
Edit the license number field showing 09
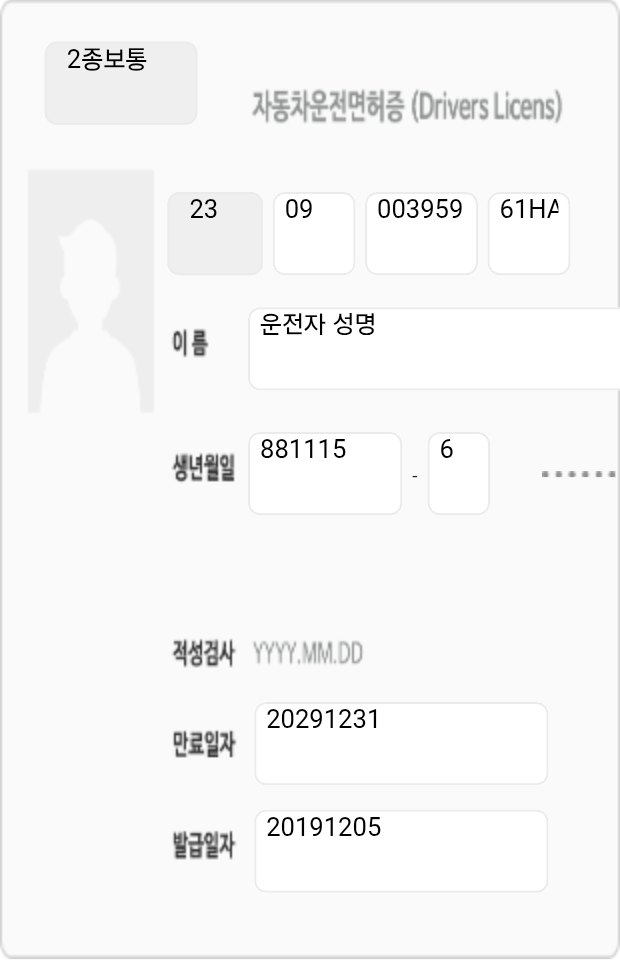(313, 233)
